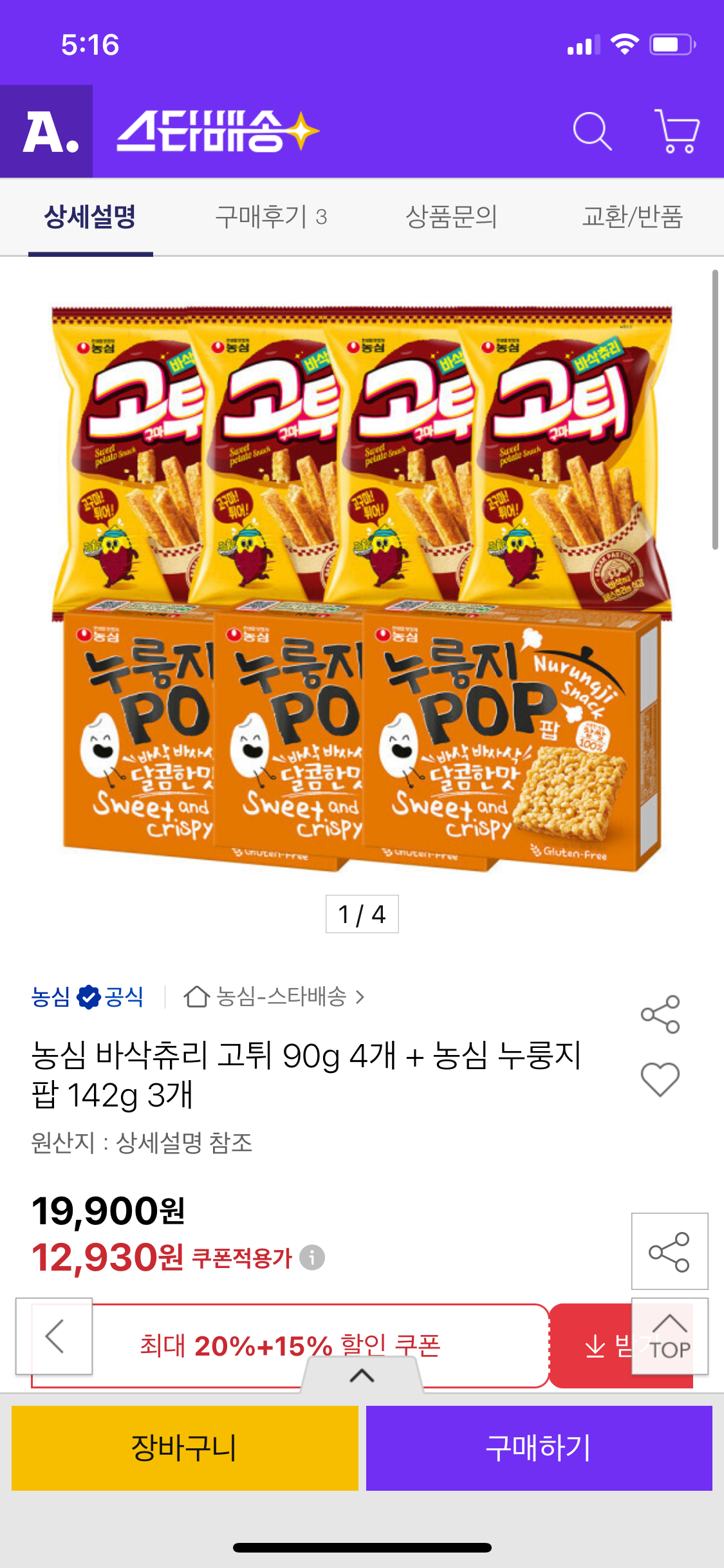This screenshot has height=1568, width=724.
Task: Expand the 농심-스타배송 breadcrumb chevron
Action: tap(358, 998)
